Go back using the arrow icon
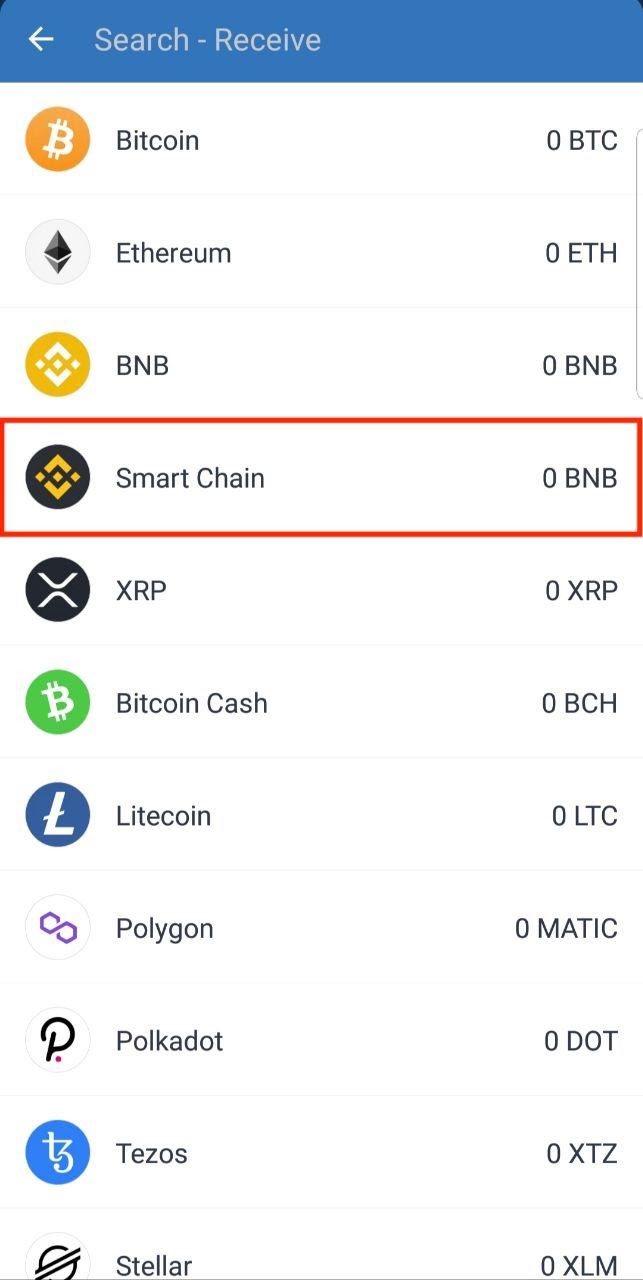Image resolution: width=643 pixels, height=1280 pixels. tap(41, 40)
